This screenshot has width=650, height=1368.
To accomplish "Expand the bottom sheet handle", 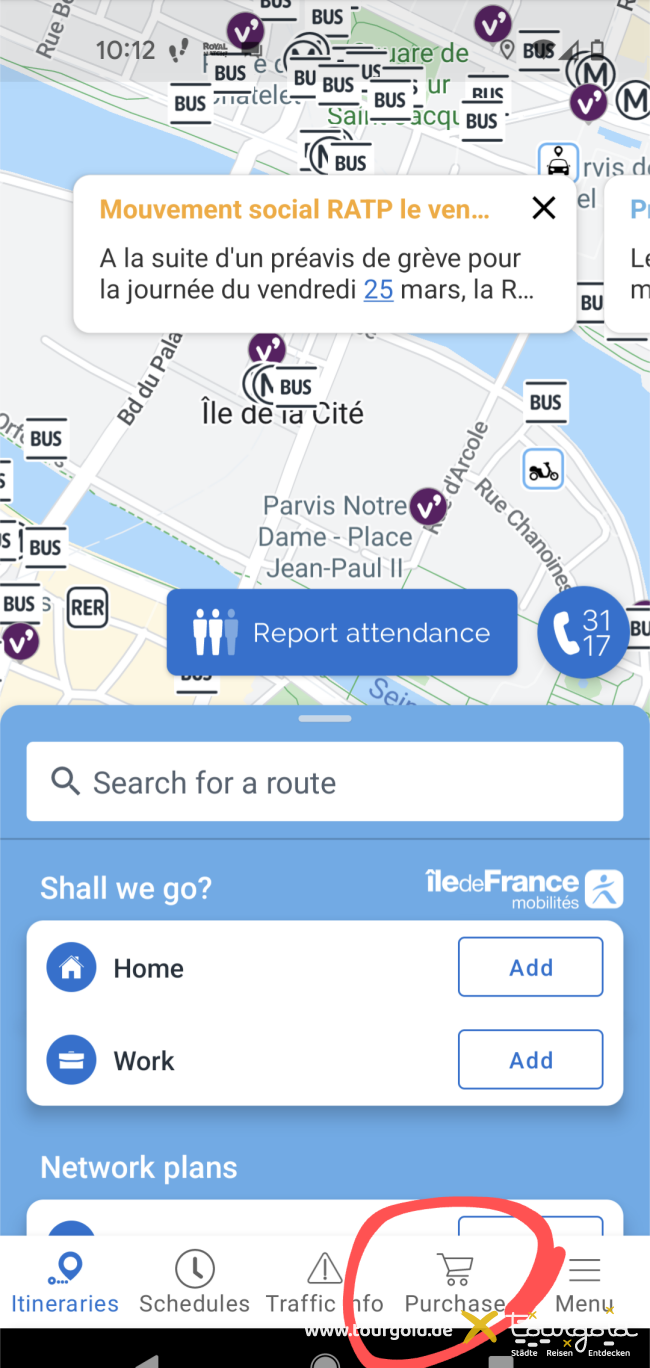I will 325,719.
